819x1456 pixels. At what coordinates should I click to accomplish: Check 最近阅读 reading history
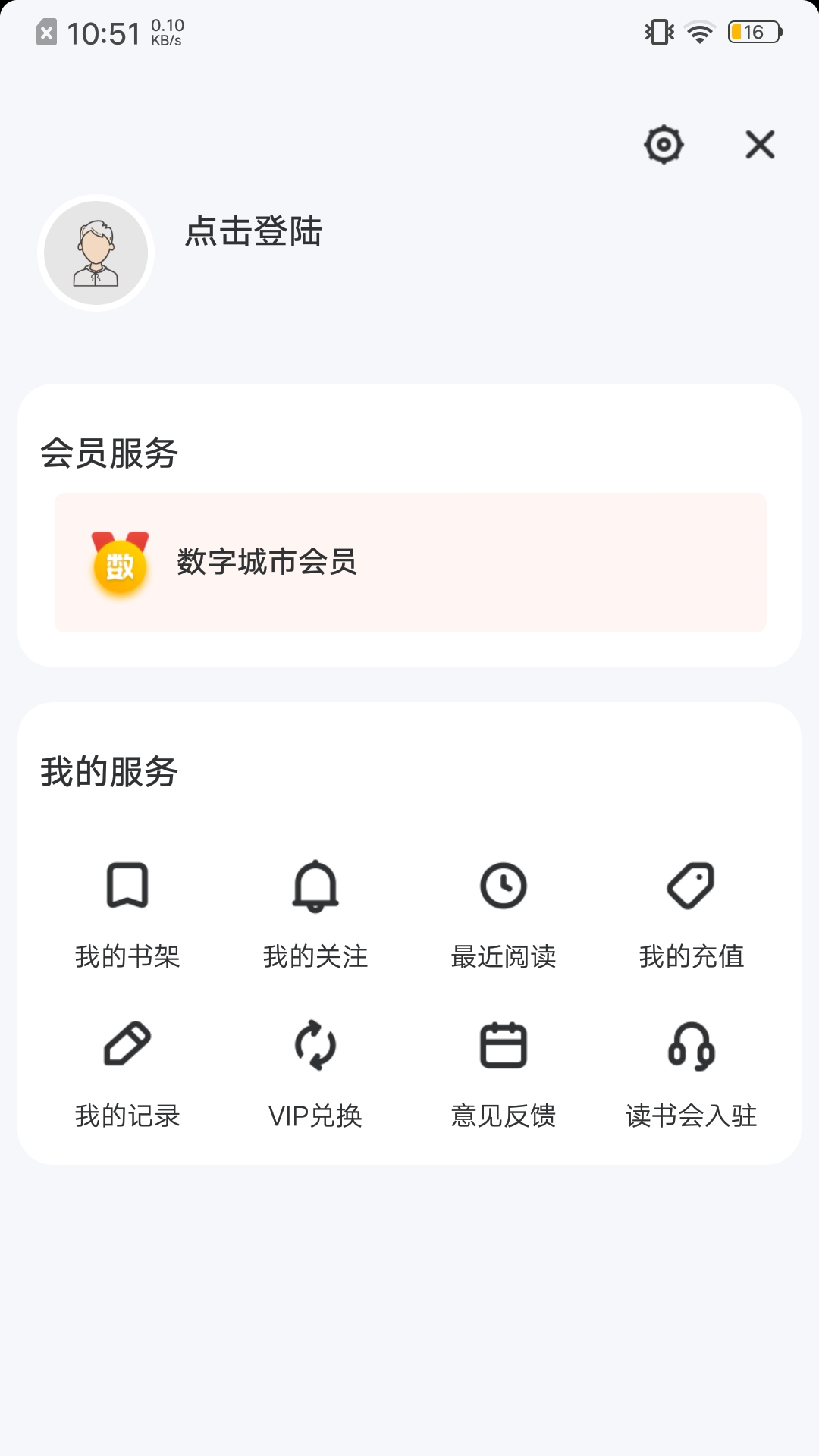504,915
